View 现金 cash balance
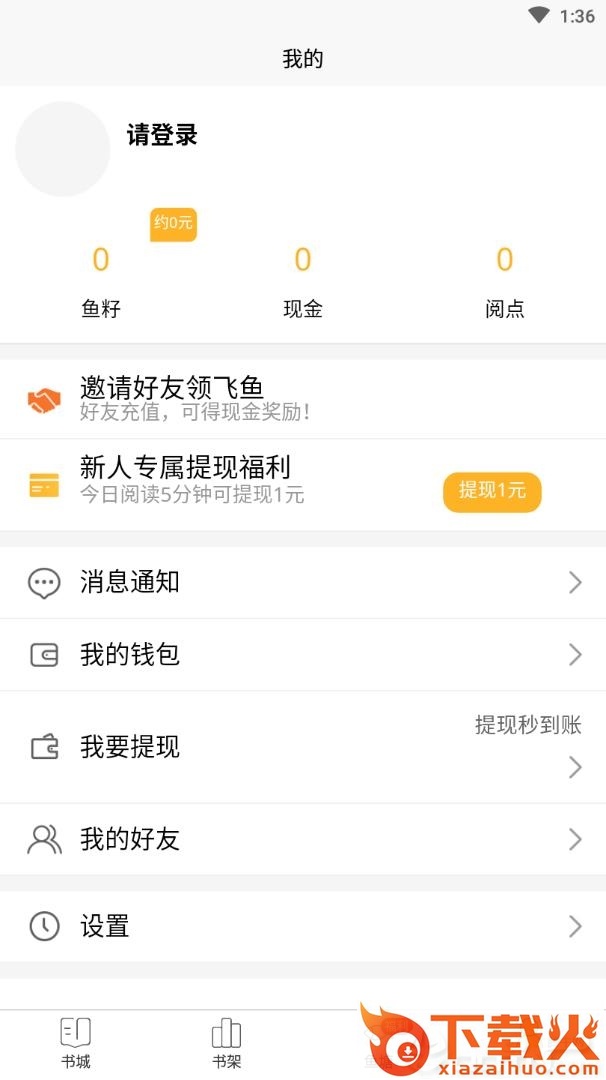The width and height of the screenshot is (606, 1080). (x=303, y=280)
